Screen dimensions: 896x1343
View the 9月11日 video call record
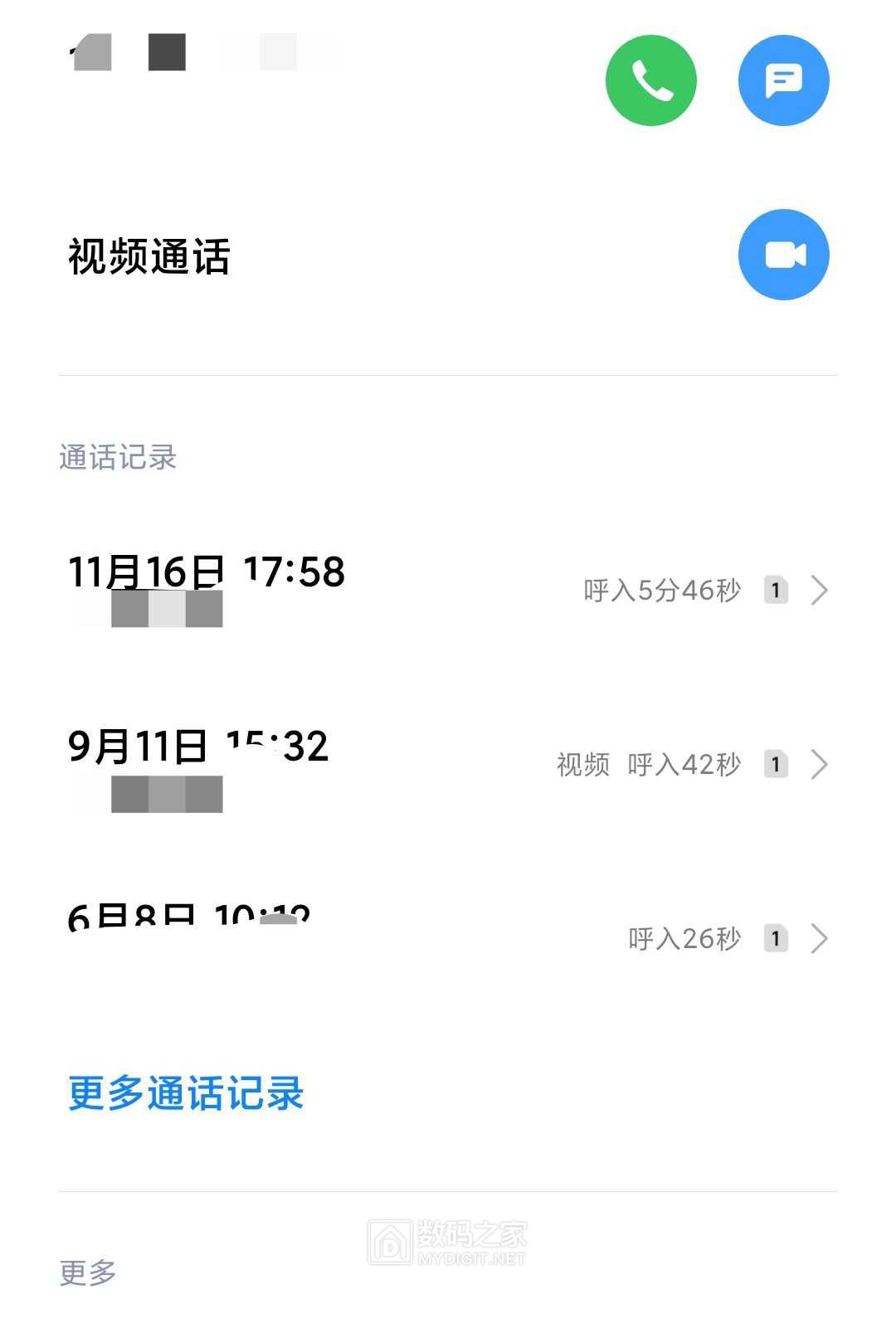448,764
